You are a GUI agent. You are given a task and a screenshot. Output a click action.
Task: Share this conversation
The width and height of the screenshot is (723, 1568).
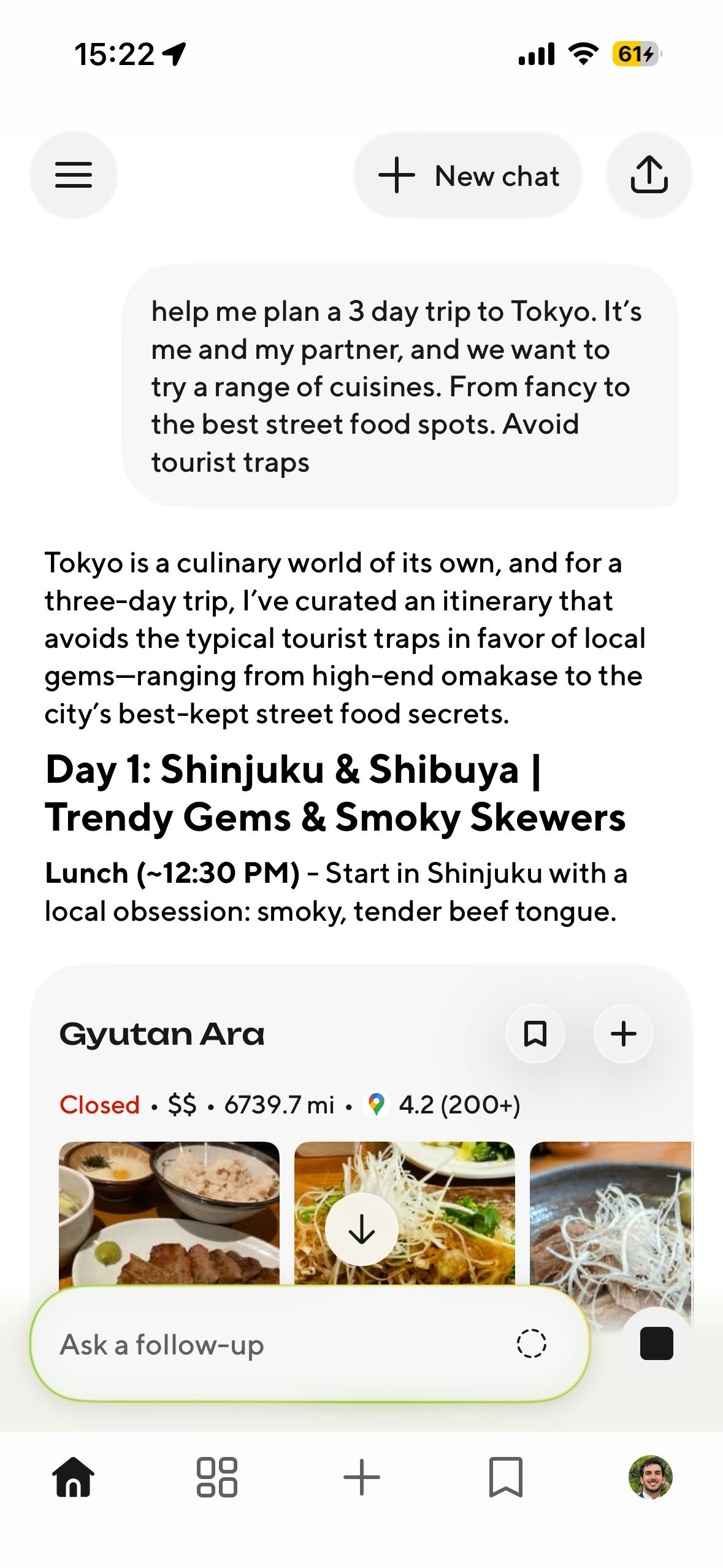click(649, 174)
